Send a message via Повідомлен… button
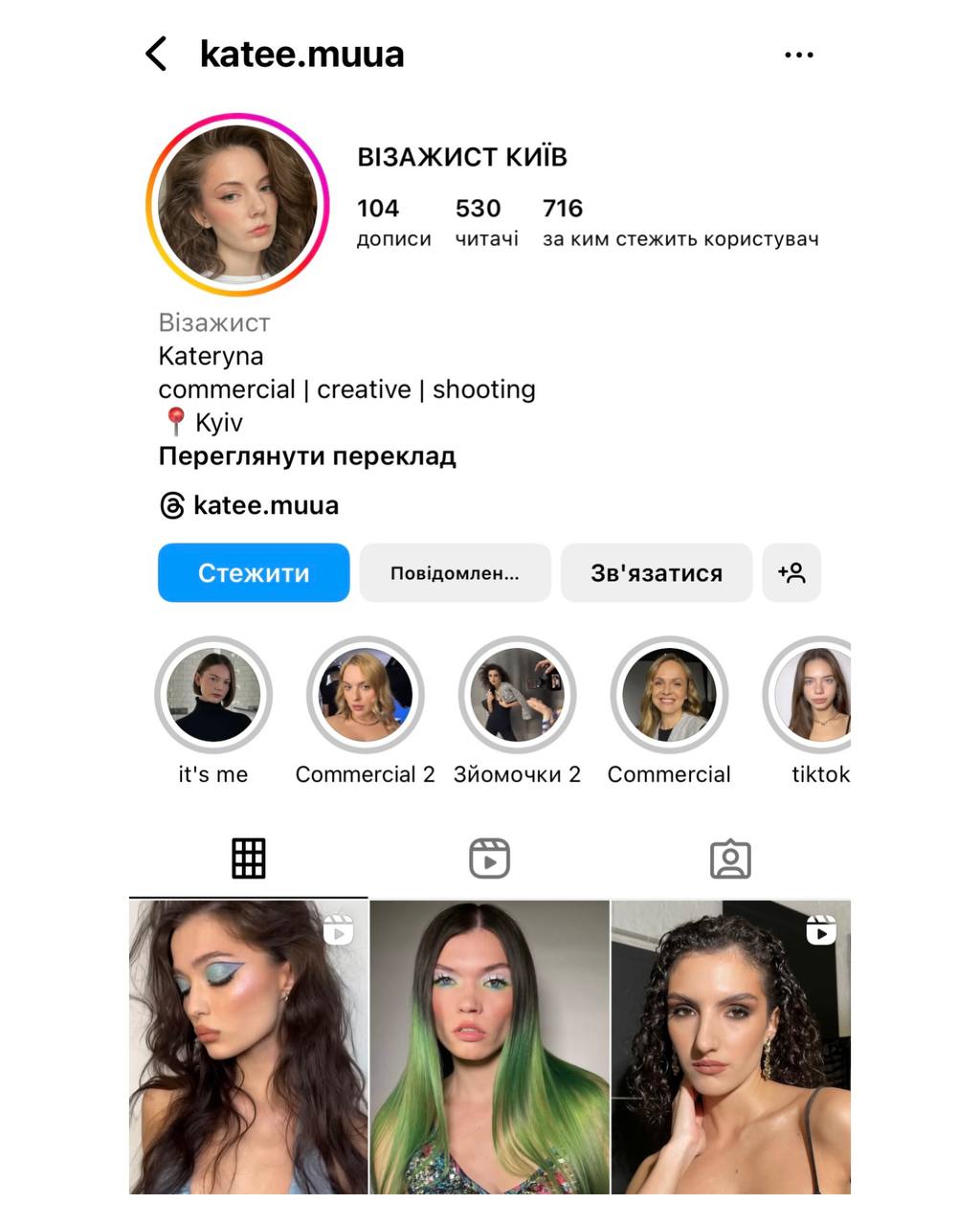This screenshot has height=1225, width=980. point(455,573)
